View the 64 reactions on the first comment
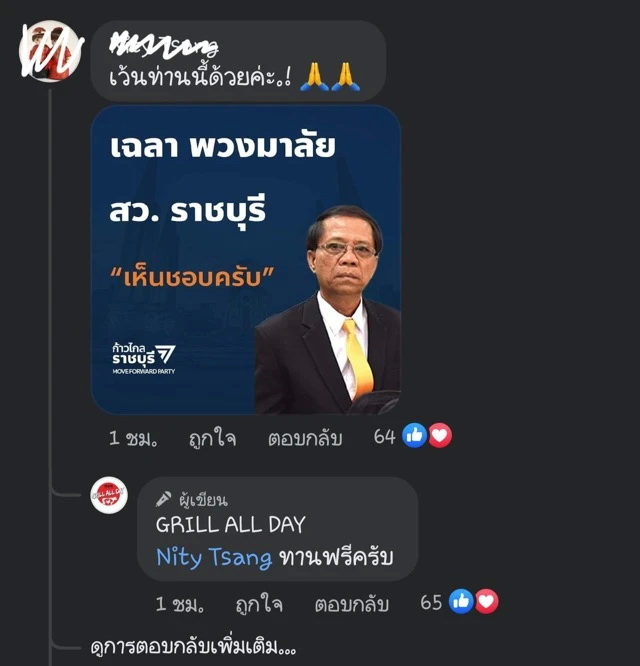Image resolution: width=640 pixels, height=666 pixels. tap(412, 436)
